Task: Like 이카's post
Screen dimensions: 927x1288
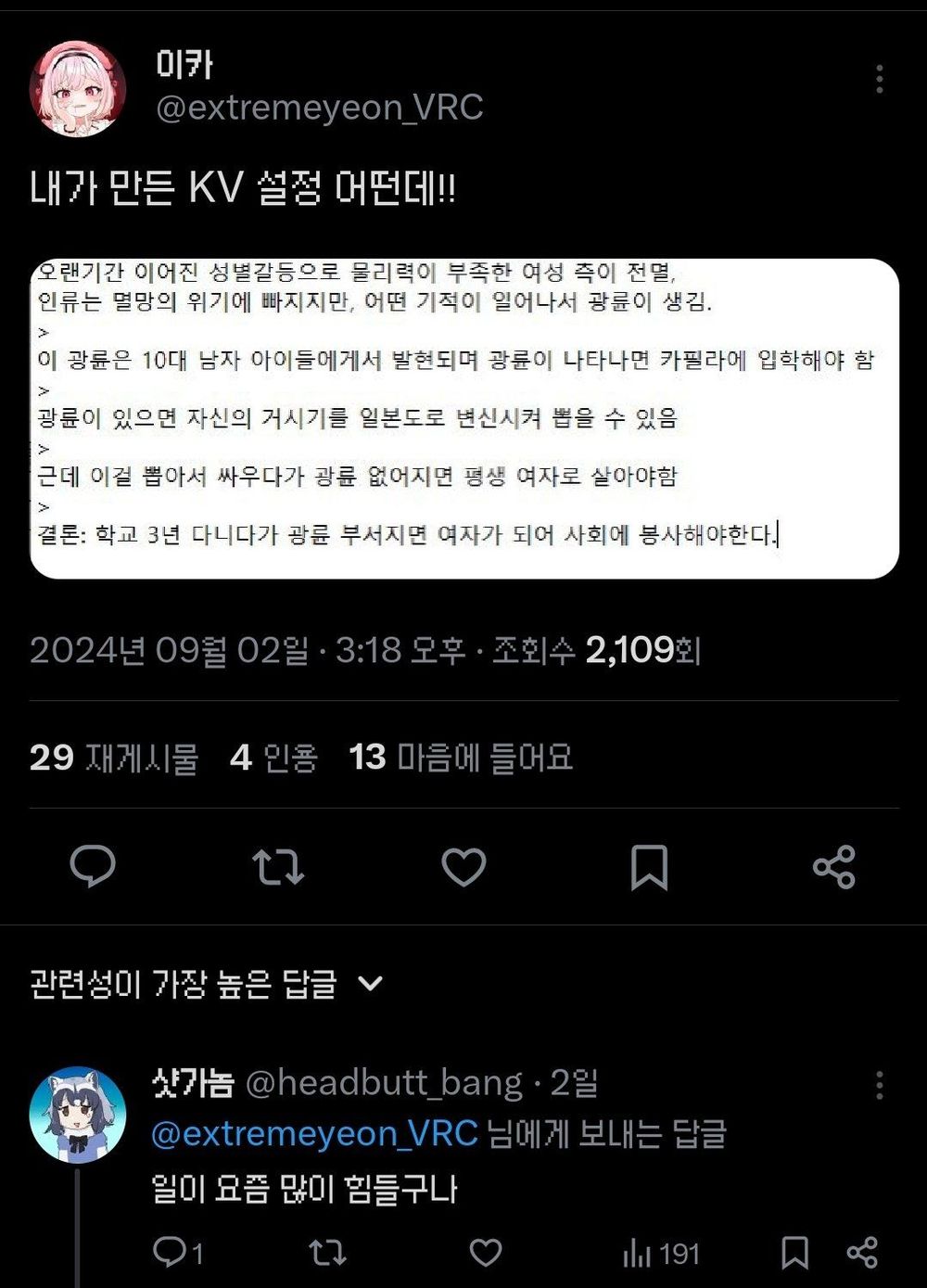Action: pyautogui.click(x=463, y=867)
